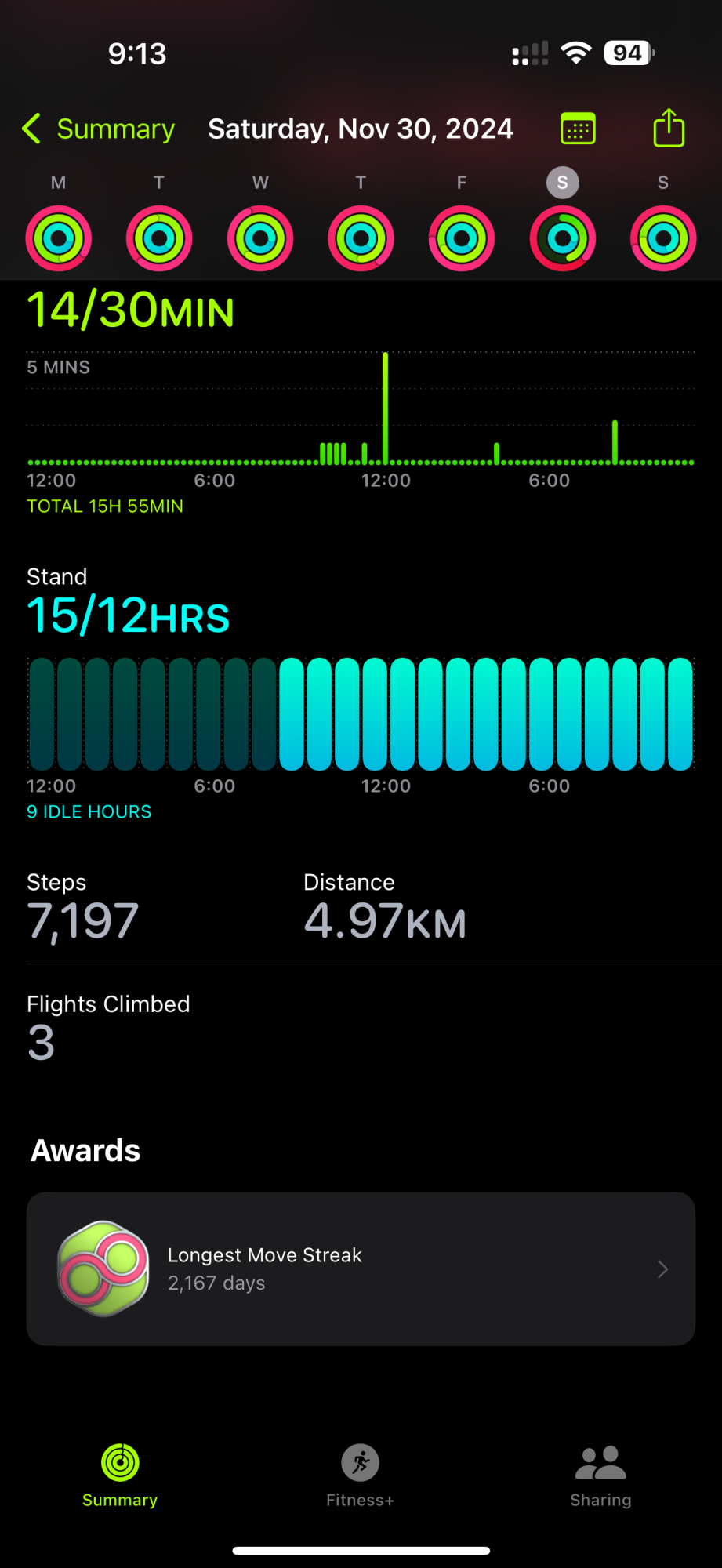The height and width of the screenshot is (1568, 722).
Task: Select Tuesday's activity rings
Action: pyautogui.click(x=159, y=238)
